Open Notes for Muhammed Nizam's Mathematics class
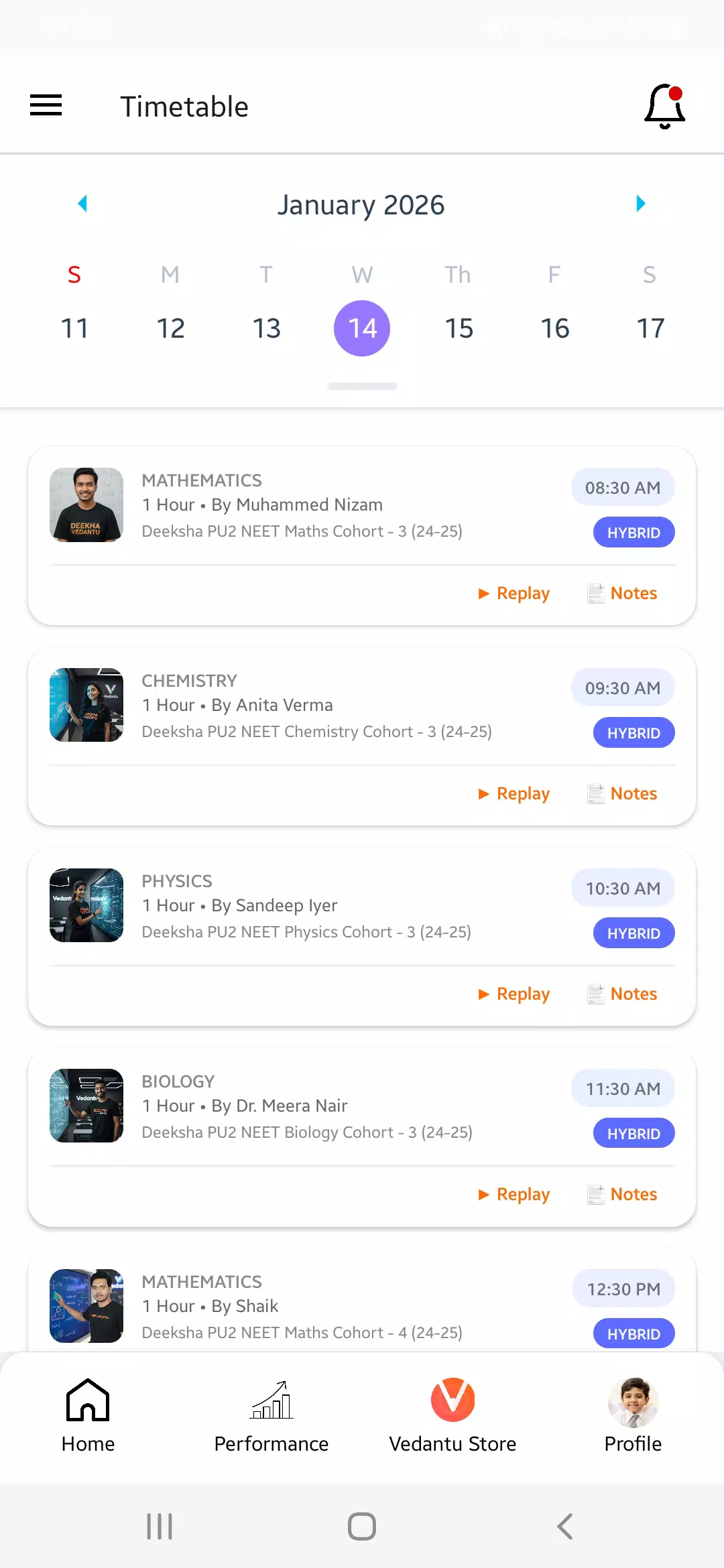The width and height of the screenshot is (724, 1568). (x=622, y=593)
